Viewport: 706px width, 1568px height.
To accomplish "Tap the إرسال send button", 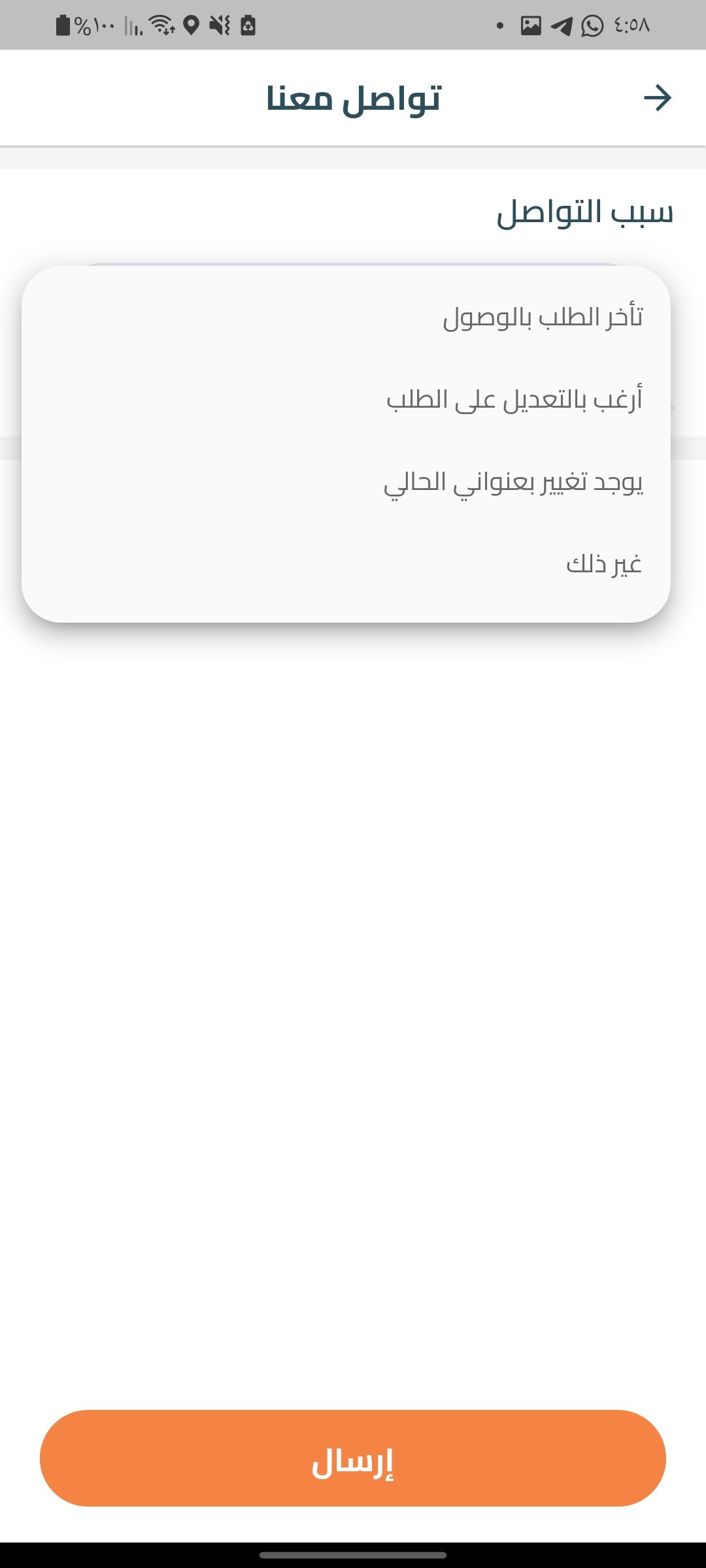I will point(353,1458).
